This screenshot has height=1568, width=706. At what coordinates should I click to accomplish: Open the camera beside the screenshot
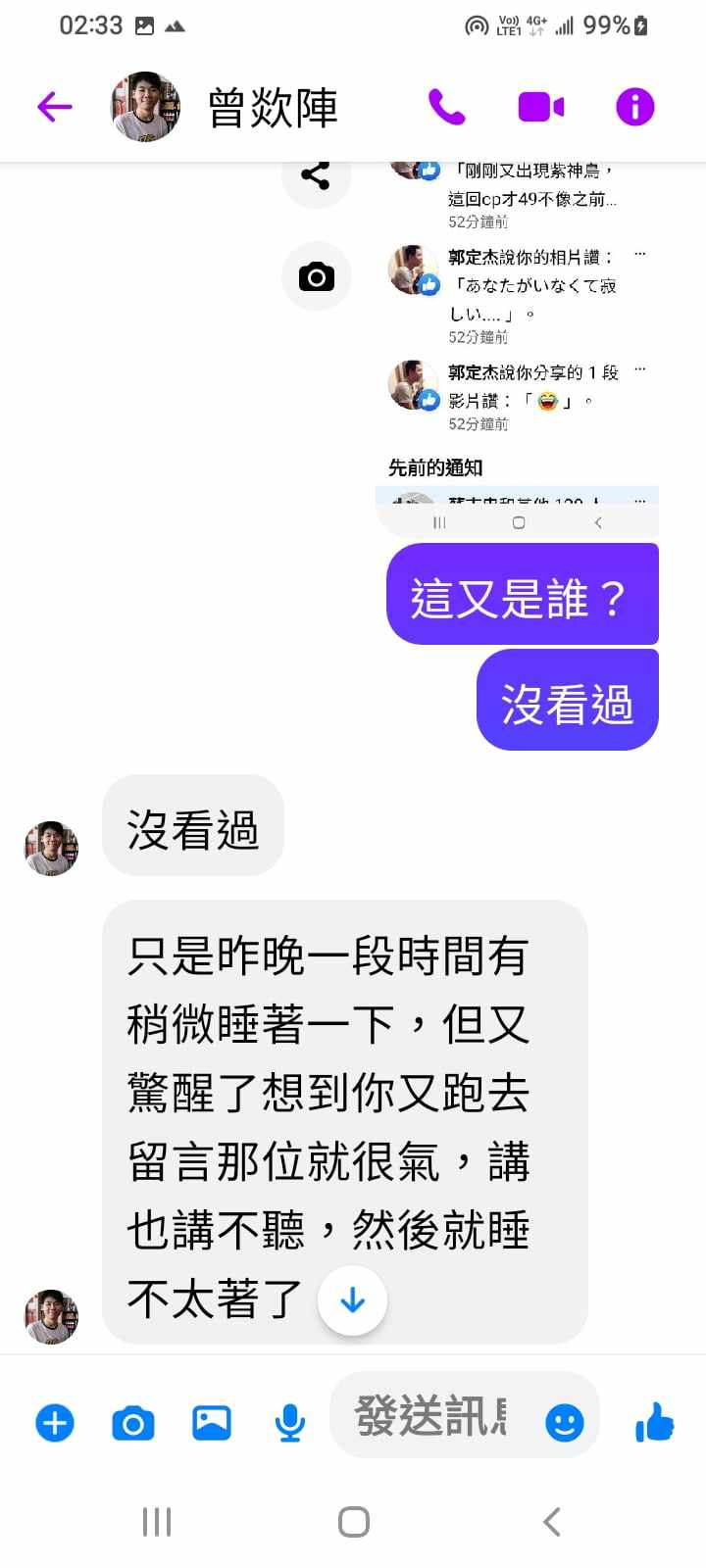[x=316, y=277]
